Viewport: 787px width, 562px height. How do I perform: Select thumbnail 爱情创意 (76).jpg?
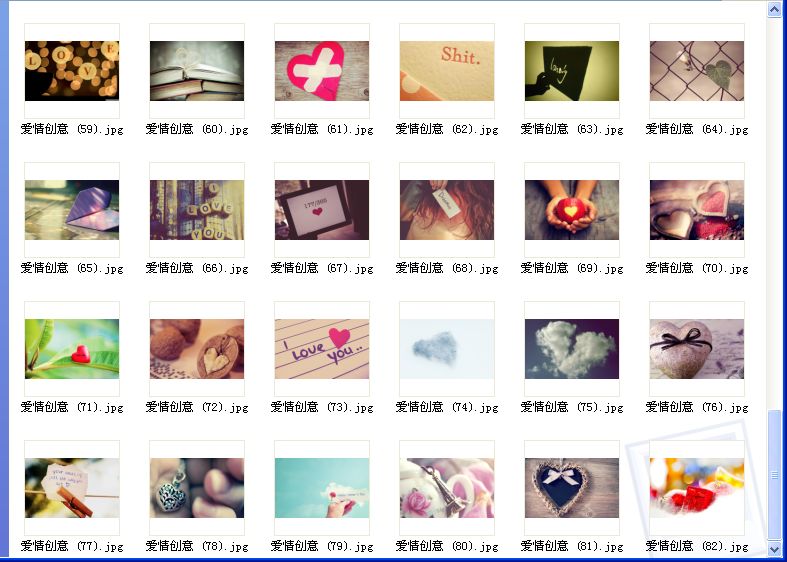[x=697, y=349]
